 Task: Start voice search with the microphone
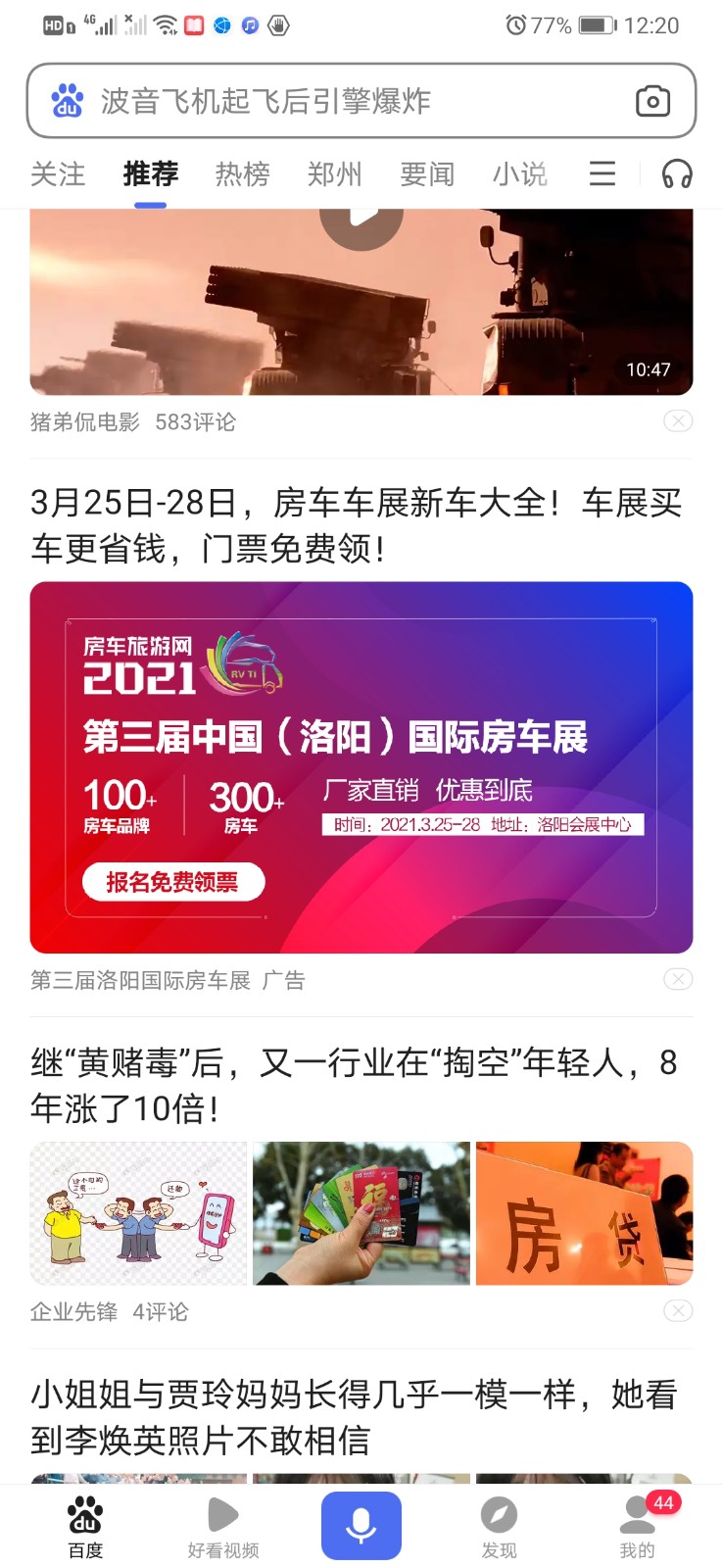tap(361, 1525)
